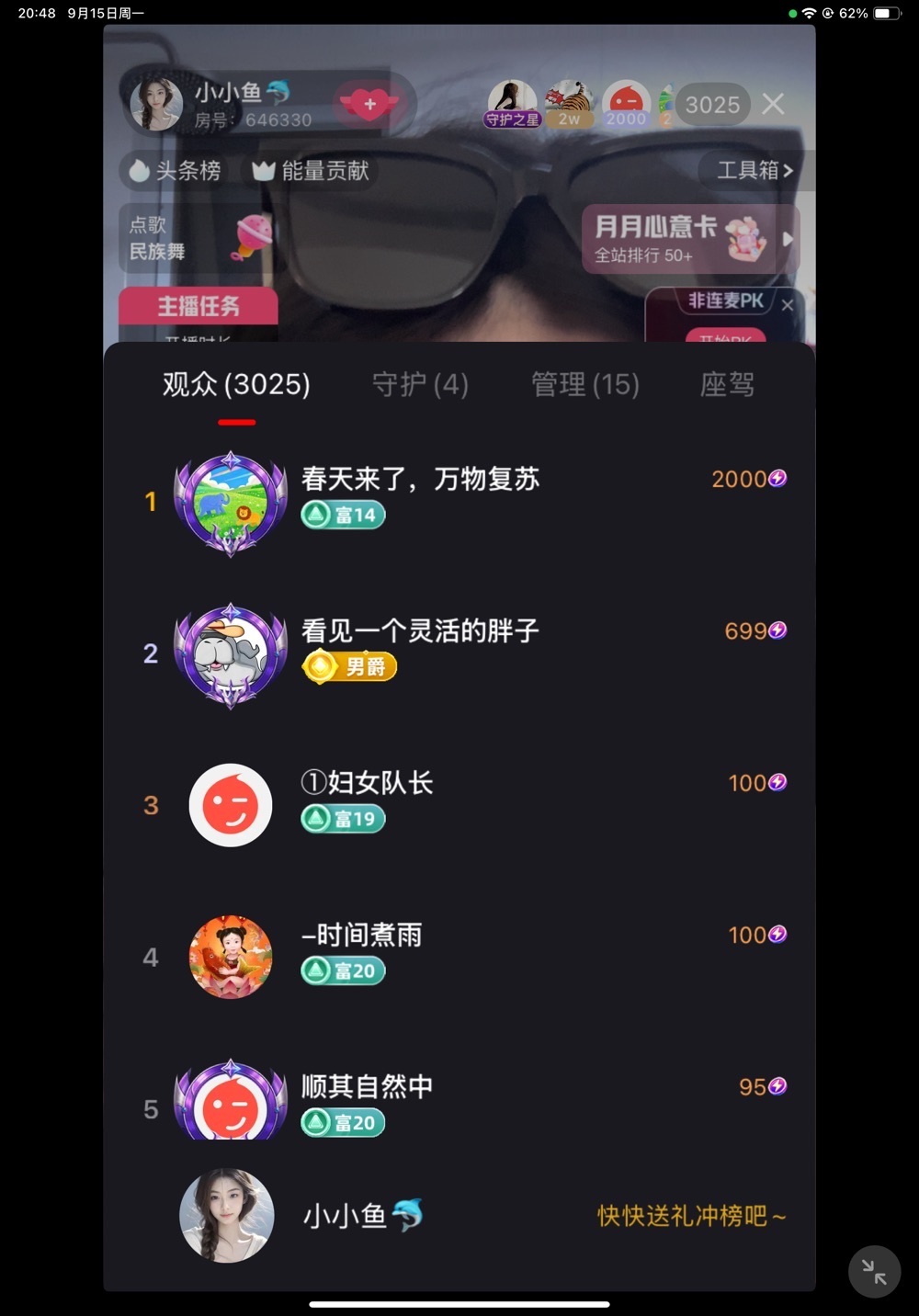This screenshot has width=919, height=1316.
Task: Open profile of 春天来了，万物复苏
Action: (x=420, y=480)
